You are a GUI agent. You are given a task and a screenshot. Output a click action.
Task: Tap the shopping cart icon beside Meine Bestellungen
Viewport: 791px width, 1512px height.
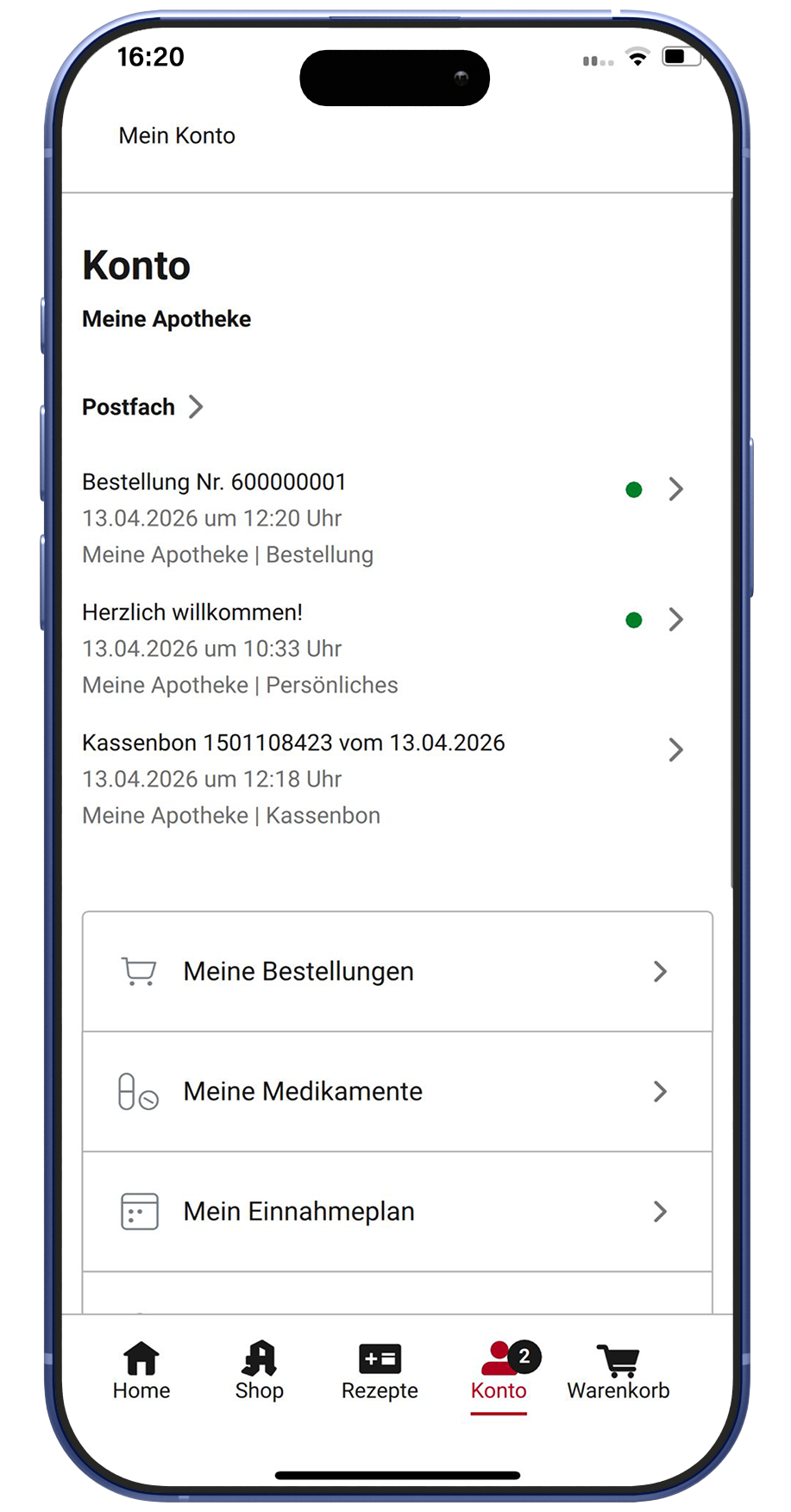pyautogui.click(x=140, y=971)
